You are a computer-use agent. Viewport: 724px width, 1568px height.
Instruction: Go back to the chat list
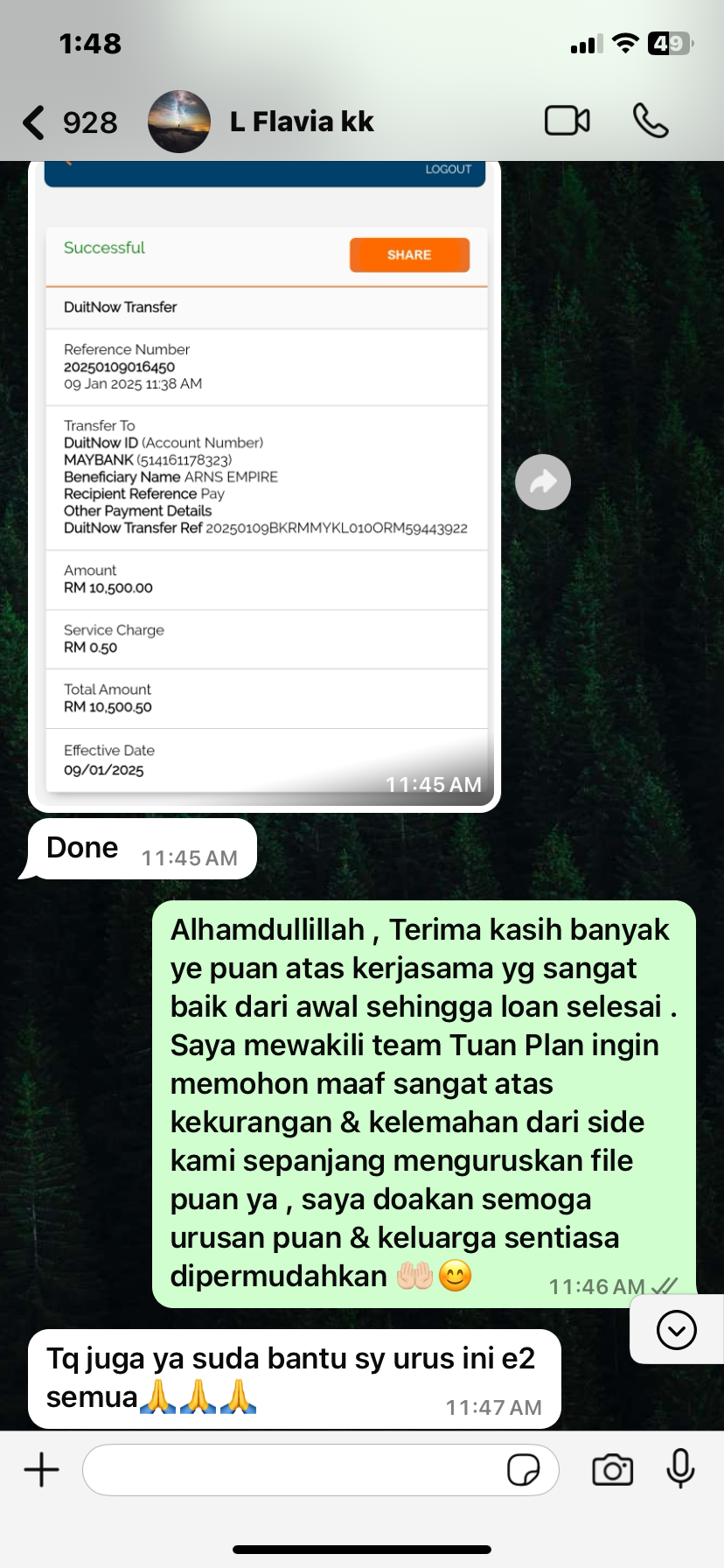point(35,122)
